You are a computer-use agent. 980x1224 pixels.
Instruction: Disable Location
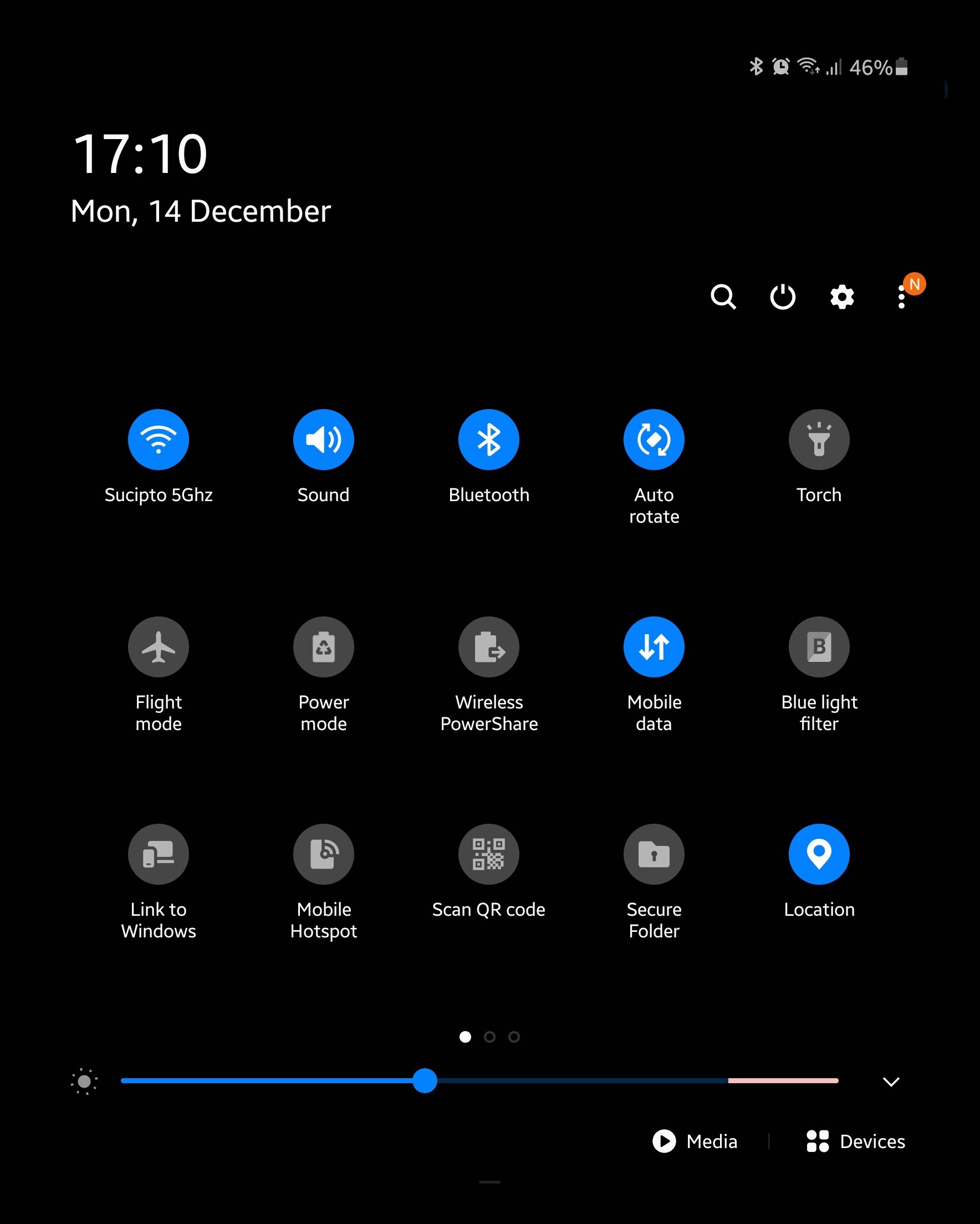[x=819, y=854]
